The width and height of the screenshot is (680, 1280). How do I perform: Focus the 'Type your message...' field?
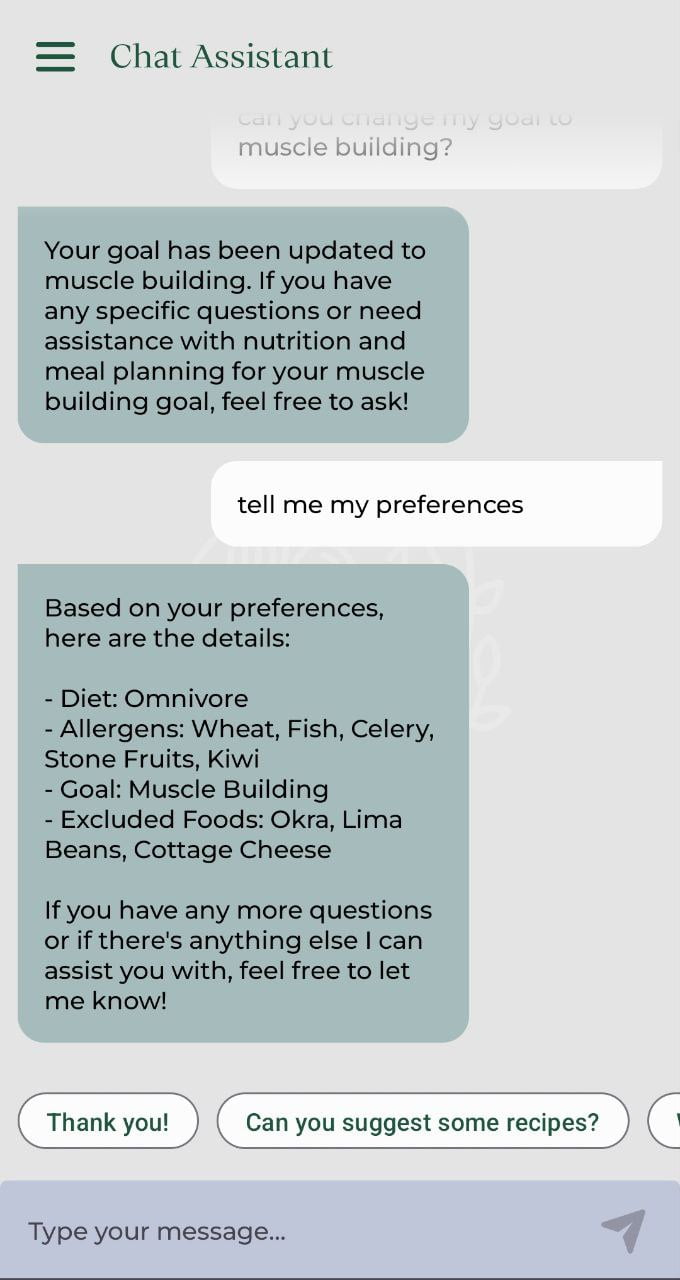(x=300, y=1231)
